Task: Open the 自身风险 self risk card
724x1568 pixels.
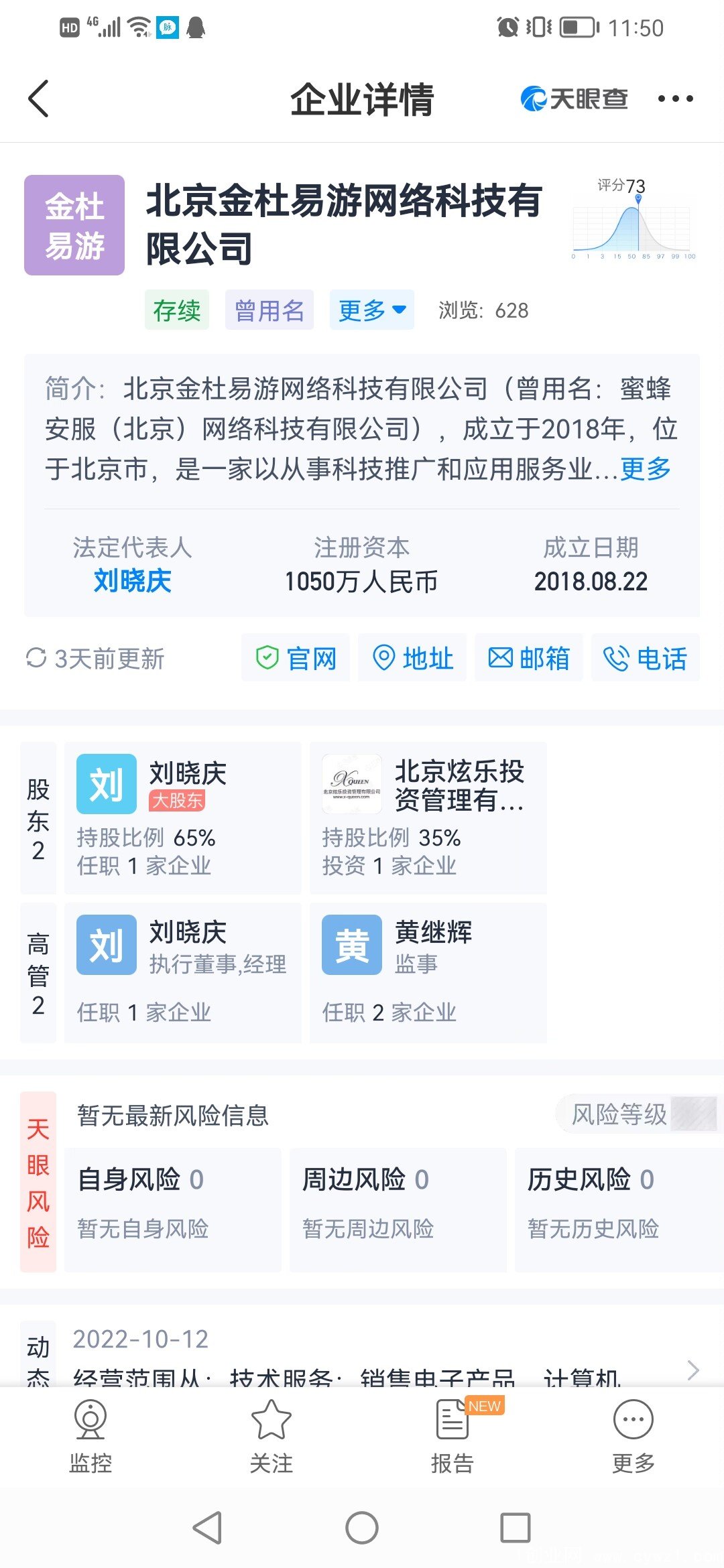Action: coord(173,1209)
